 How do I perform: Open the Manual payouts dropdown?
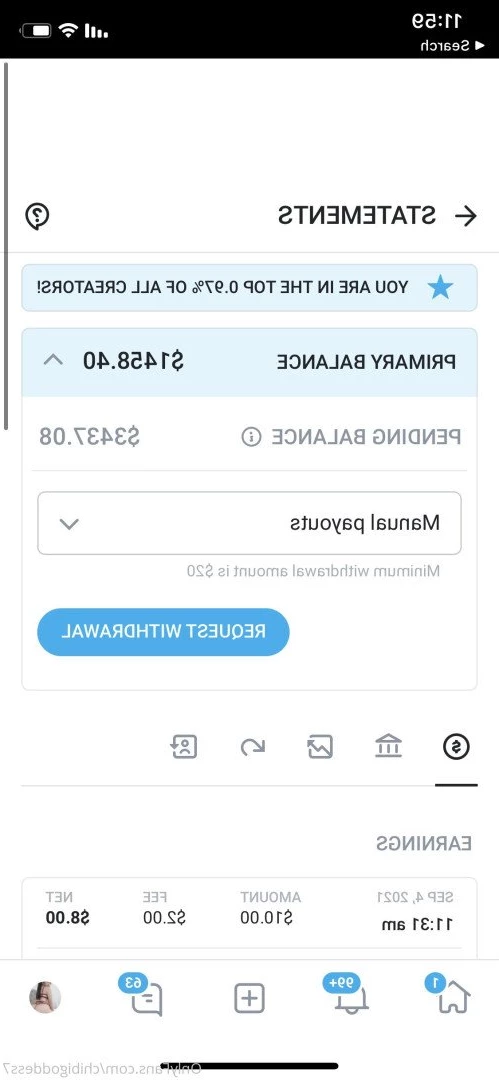[250, 523]
